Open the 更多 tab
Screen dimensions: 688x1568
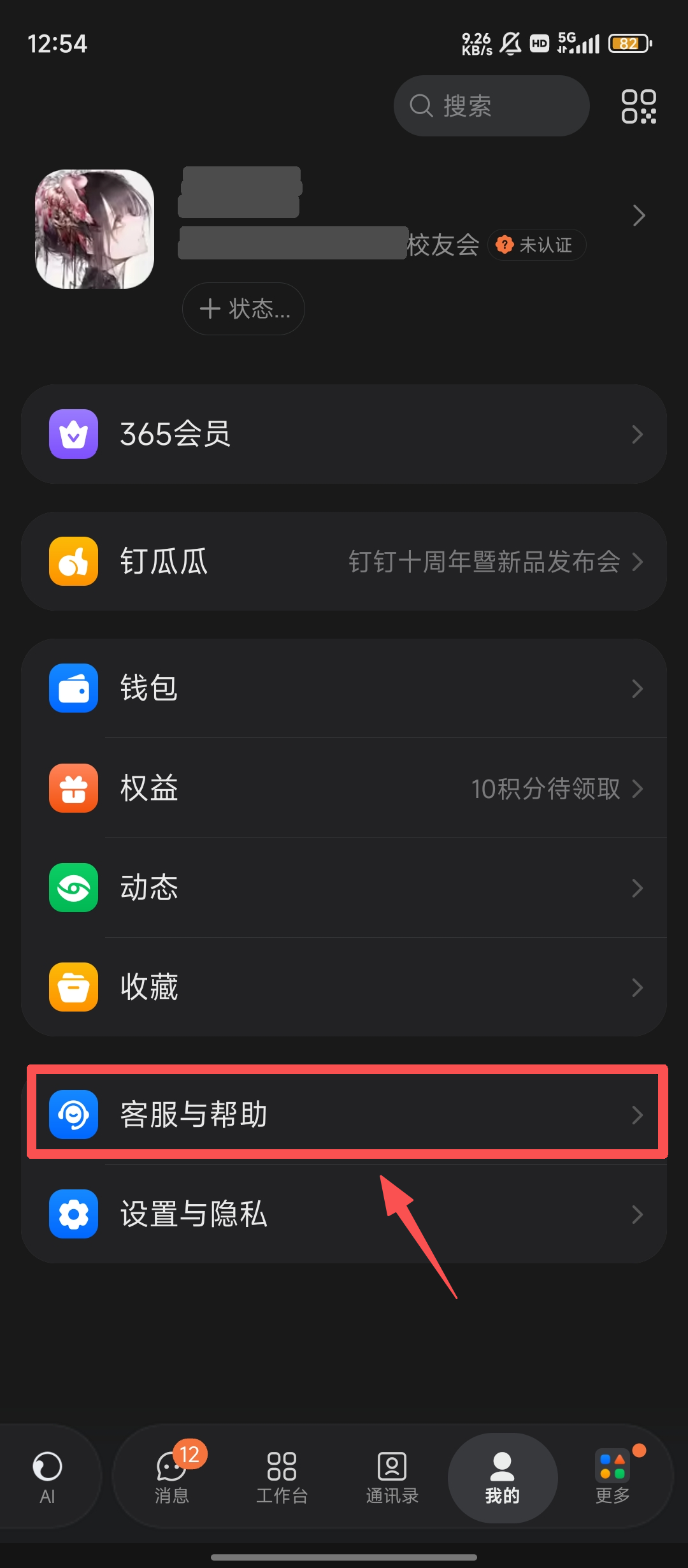pyautogui.click(x=613, y=1477)
